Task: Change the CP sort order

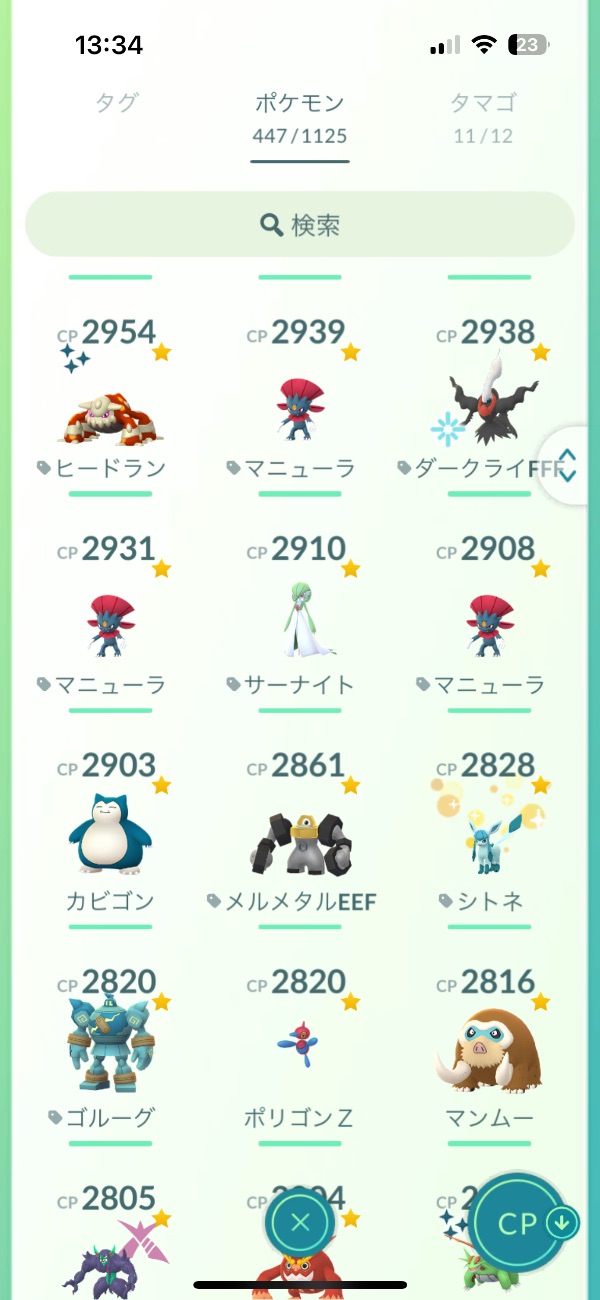Action: [520, 1222]
